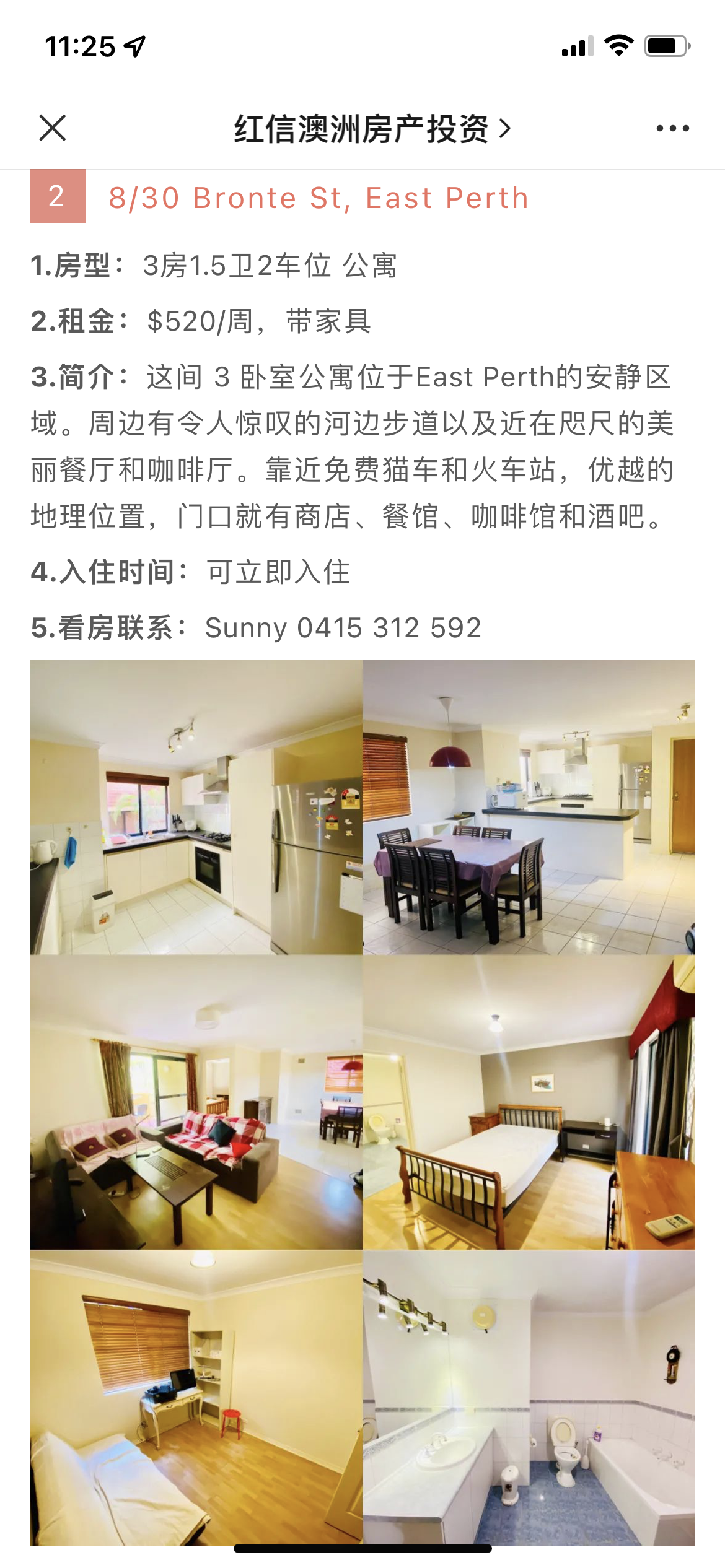Open the three-dot overflow menu

(672, 128)
